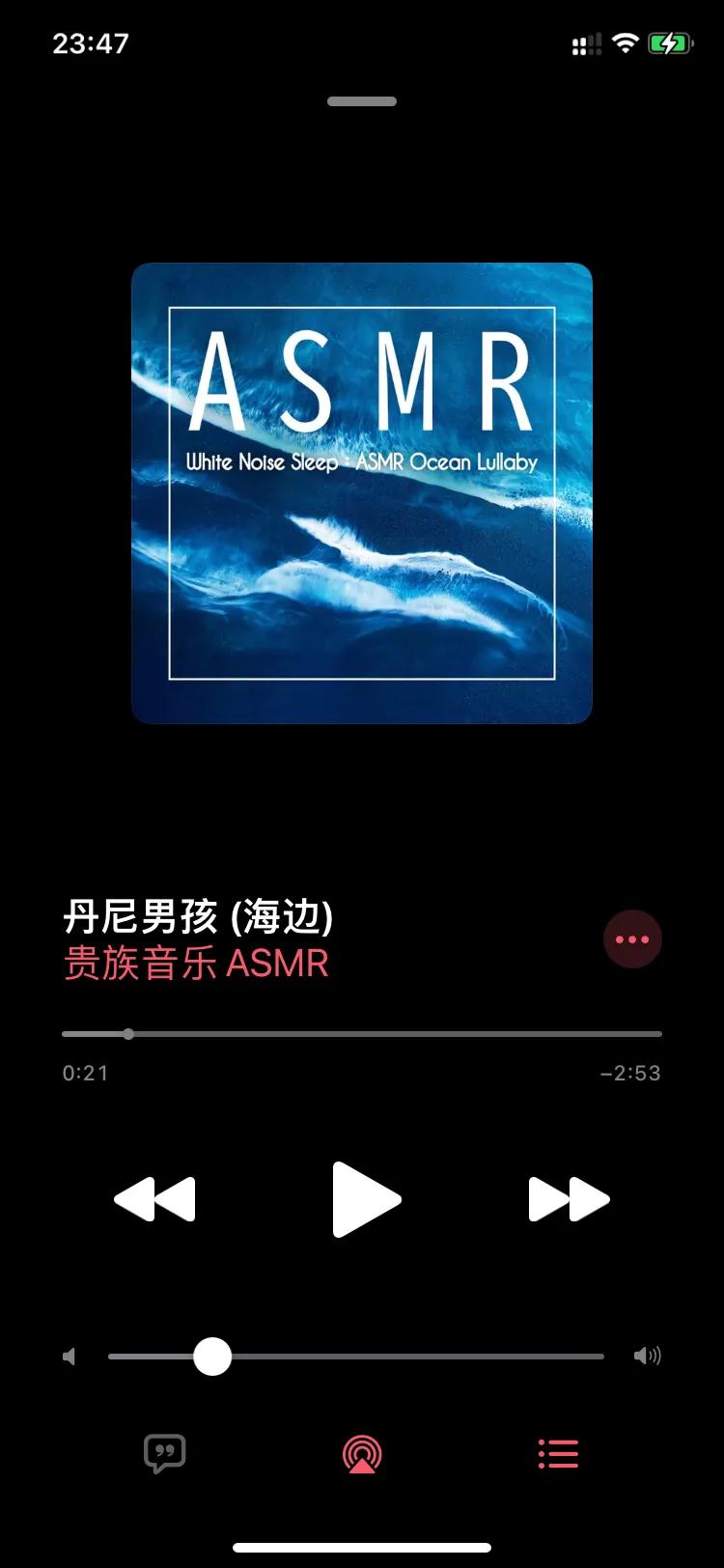Select the AirPlay output icon
The width and height of the screenshot is (724, 1568).
(x=362, y=1452)
